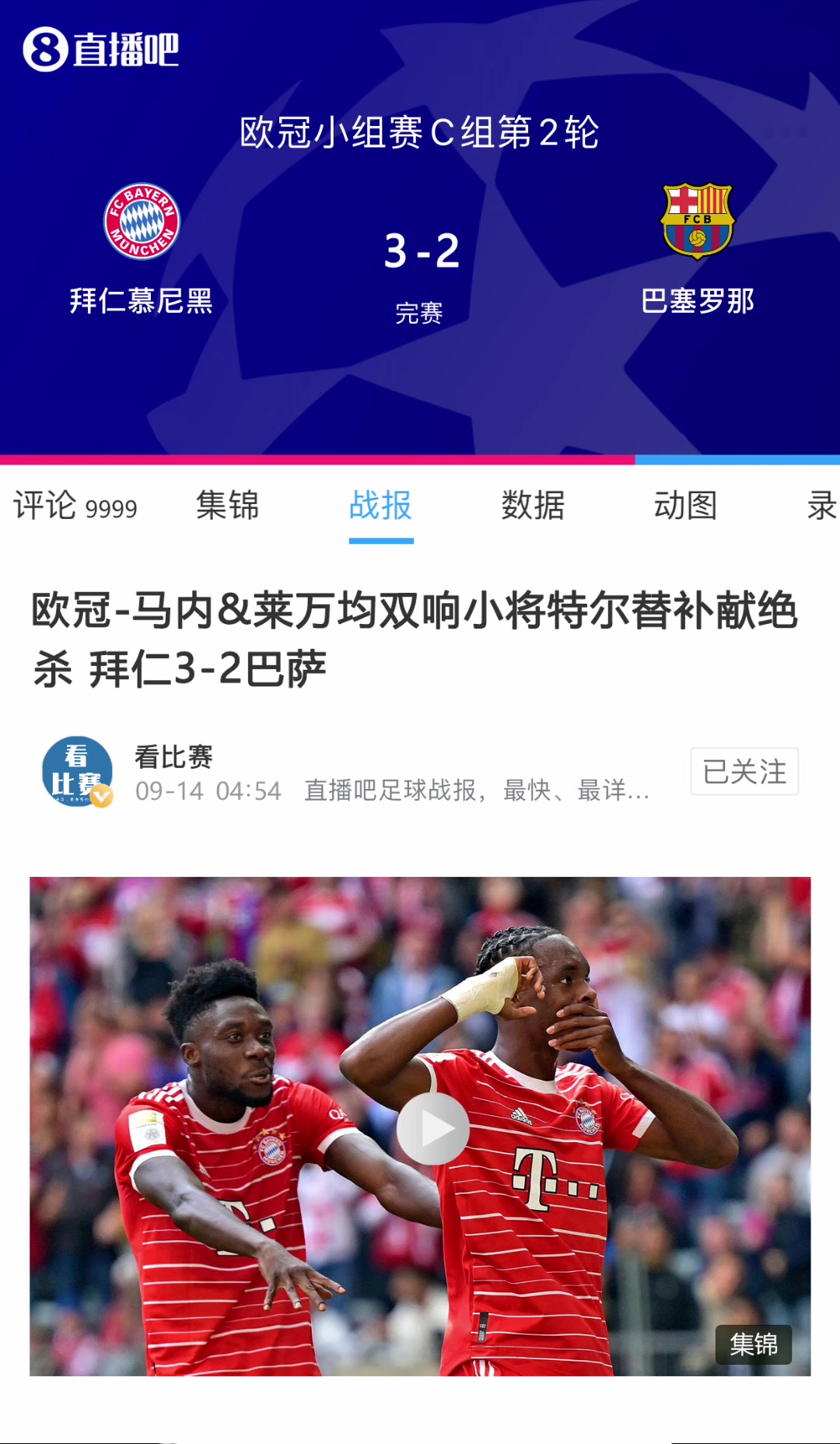Screen dimensions: 840x1444
Task: Tap the 已关注 following button
Action: (x=744, y=772)
